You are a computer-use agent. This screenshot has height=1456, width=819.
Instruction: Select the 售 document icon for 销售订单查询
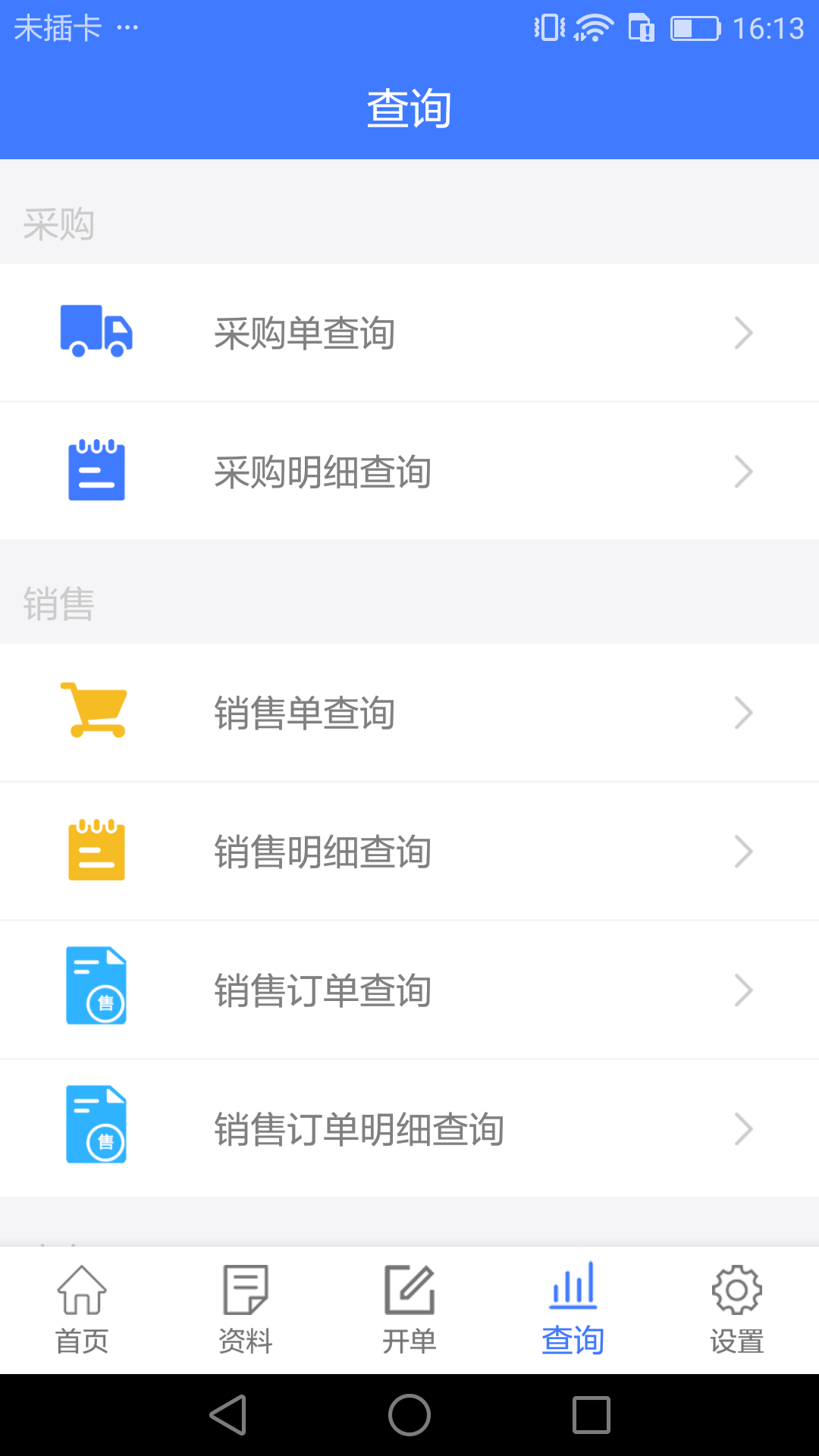[96, 989]
